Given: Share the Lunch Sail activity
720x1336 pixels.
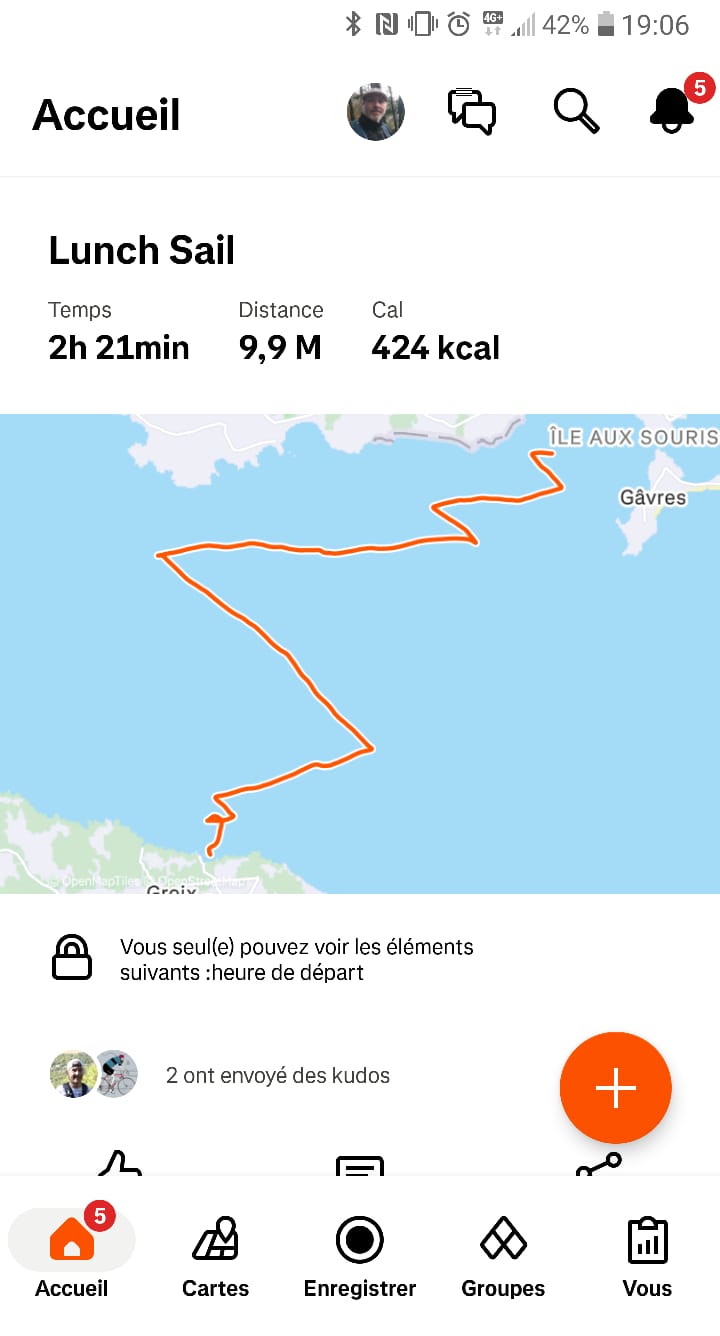Looking at the screenshot, I should pyautogui.click(x=598, y=1164).
